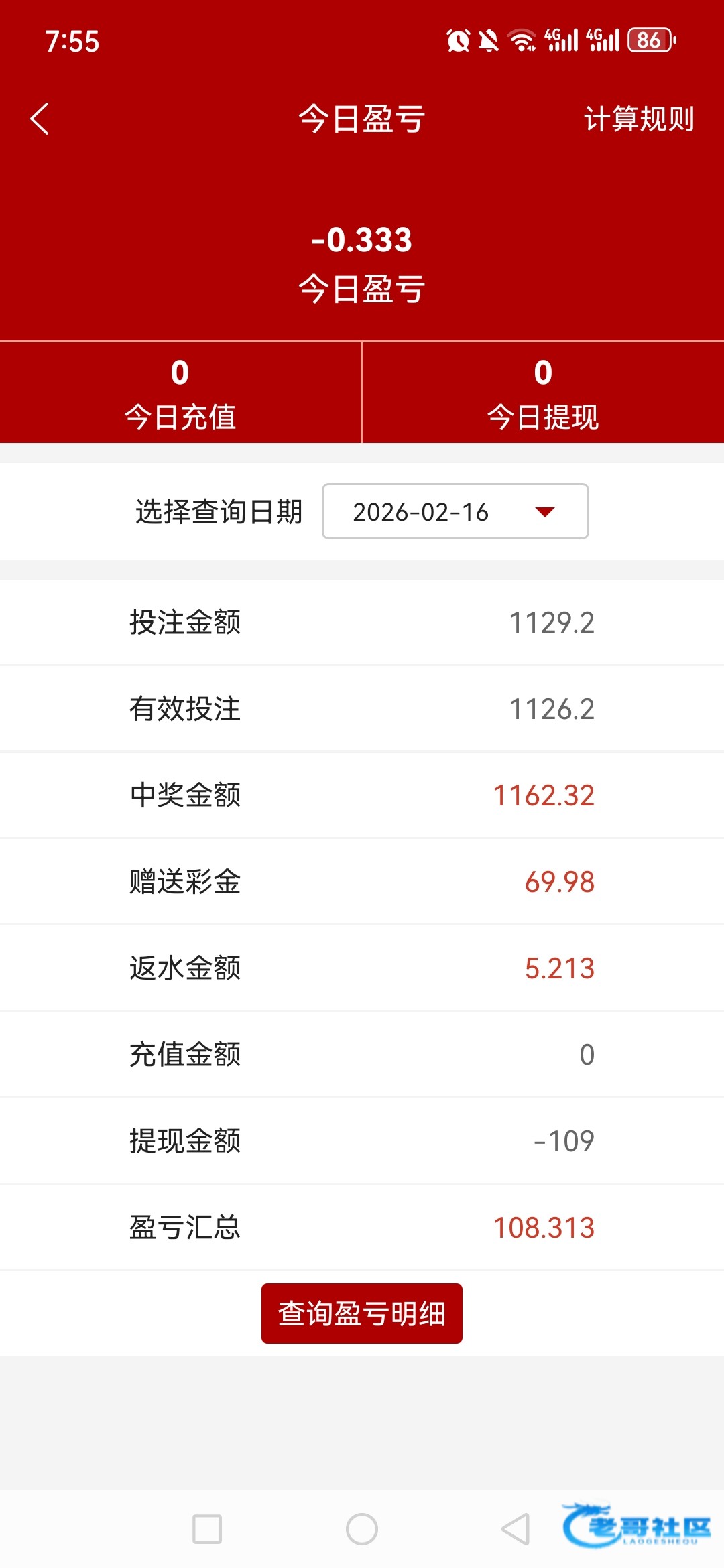Open 计算规则 calculation rules
The height and width of the screenshot is (1568, 724).
point(638,119)
